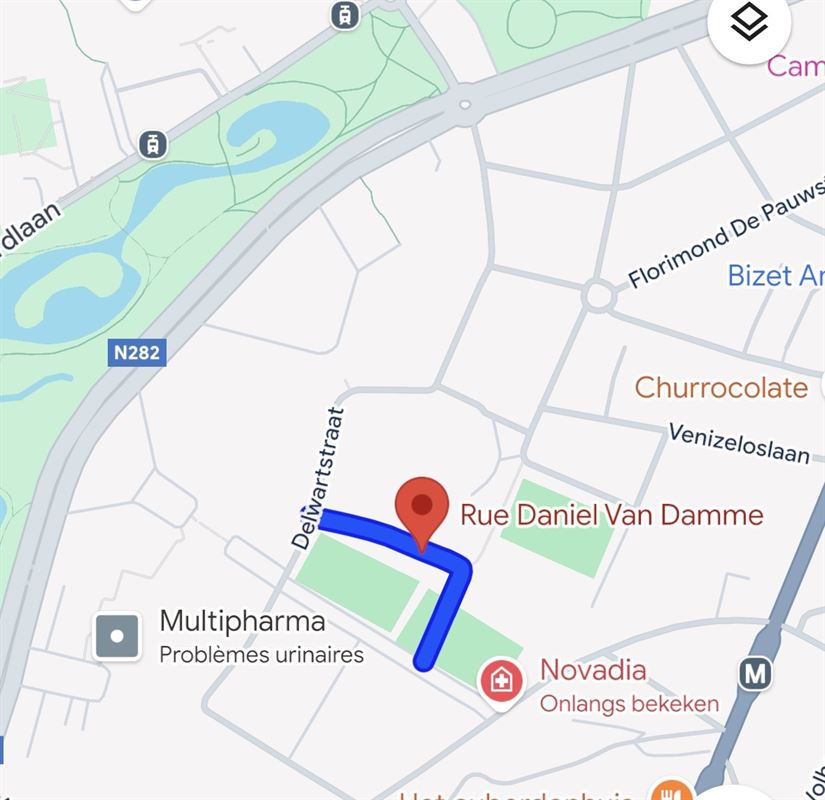
Task: Open the Novadia pharmacy place marker
Action: point(502,682)
